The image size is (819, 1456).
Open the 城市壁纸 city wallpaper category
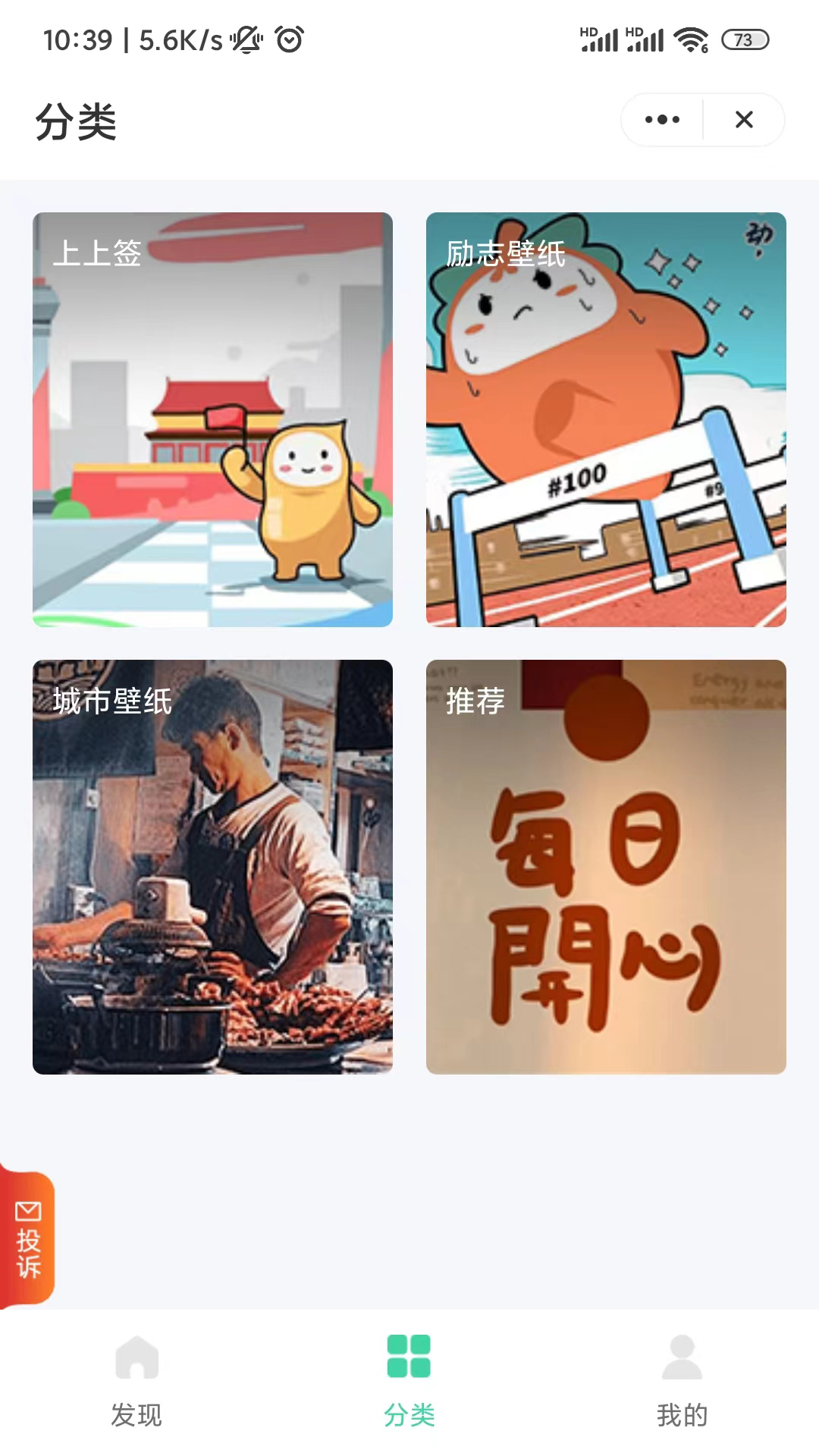coord(212,868)
